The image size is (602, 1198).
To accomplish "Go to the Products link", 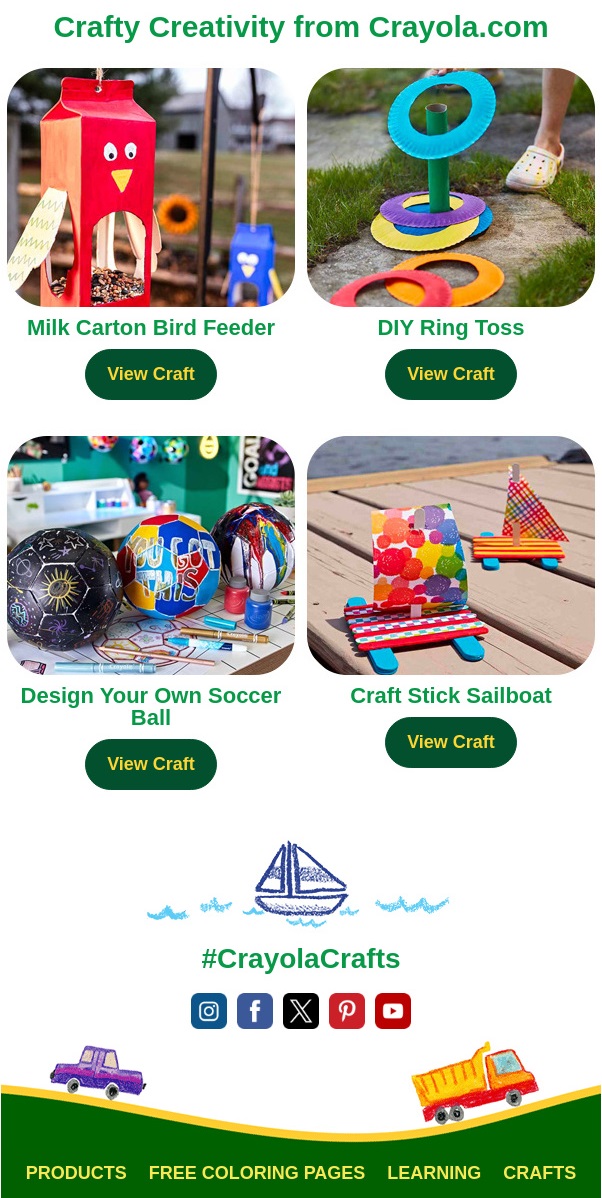I will [76, 1173].
